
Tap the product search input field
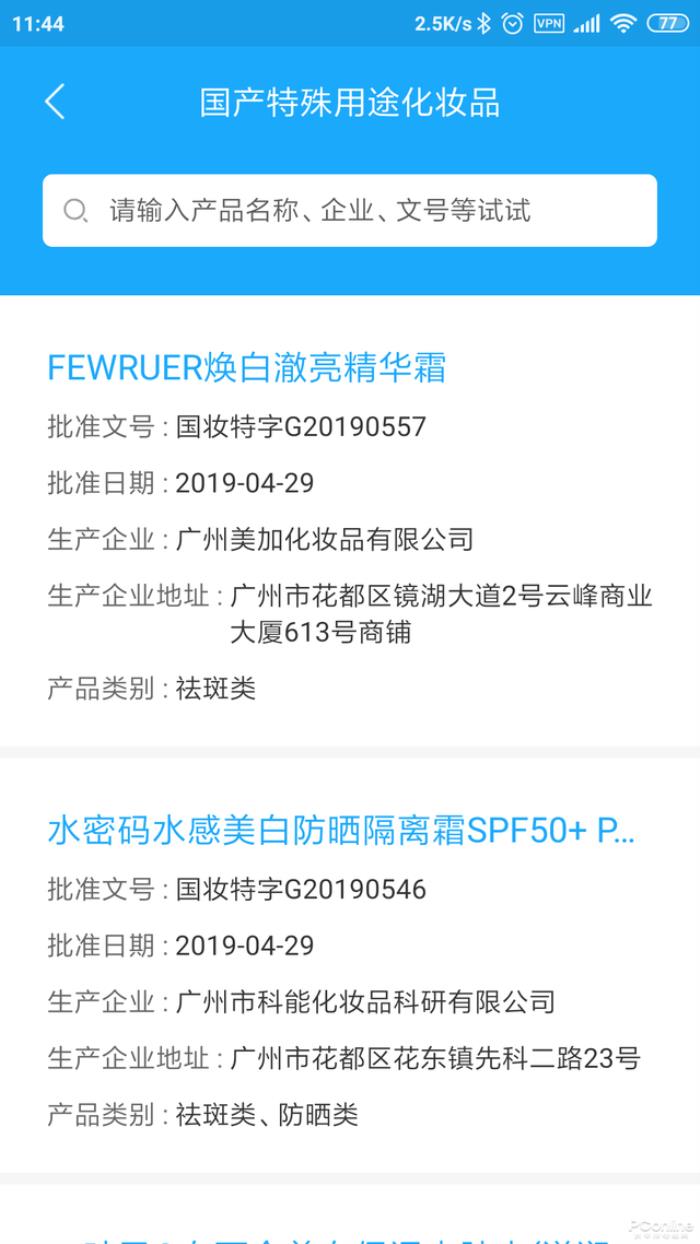(350, 210)
